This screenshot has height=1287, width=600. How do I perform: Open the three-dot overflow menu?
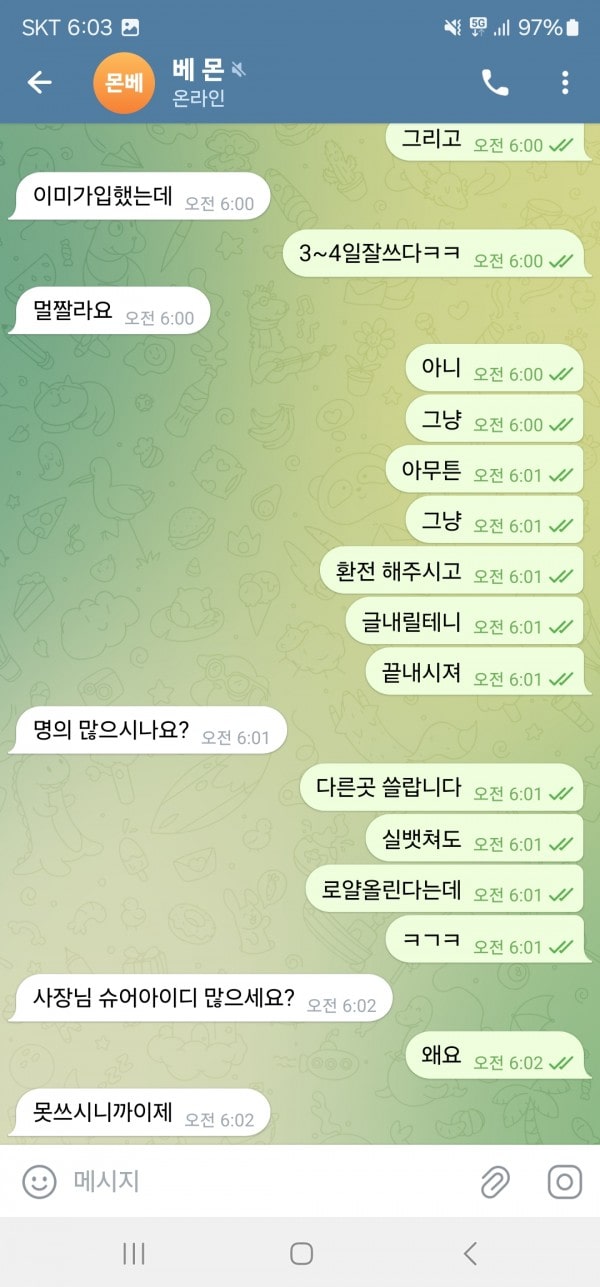[565, 82]
